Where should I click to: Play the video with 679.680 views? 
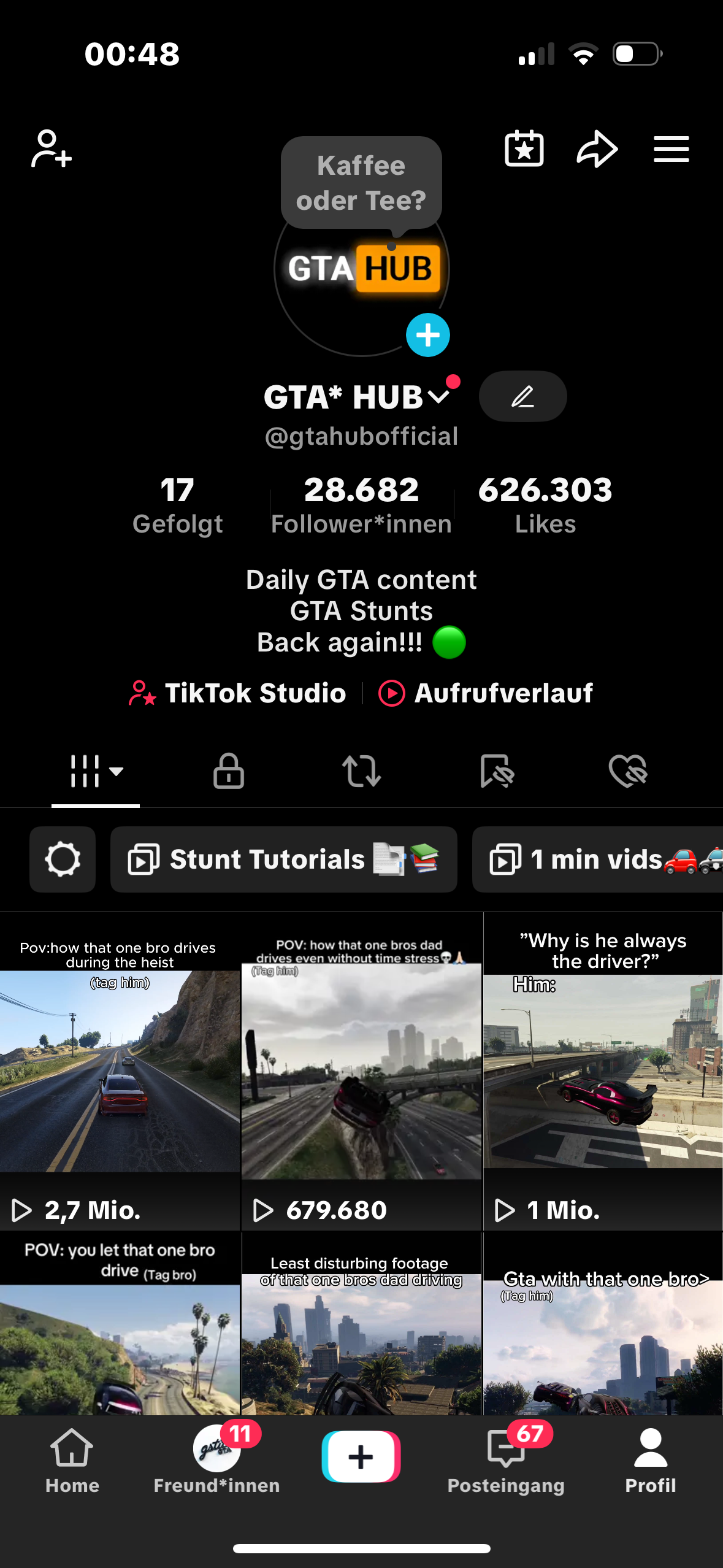(x=361, y=1070)
